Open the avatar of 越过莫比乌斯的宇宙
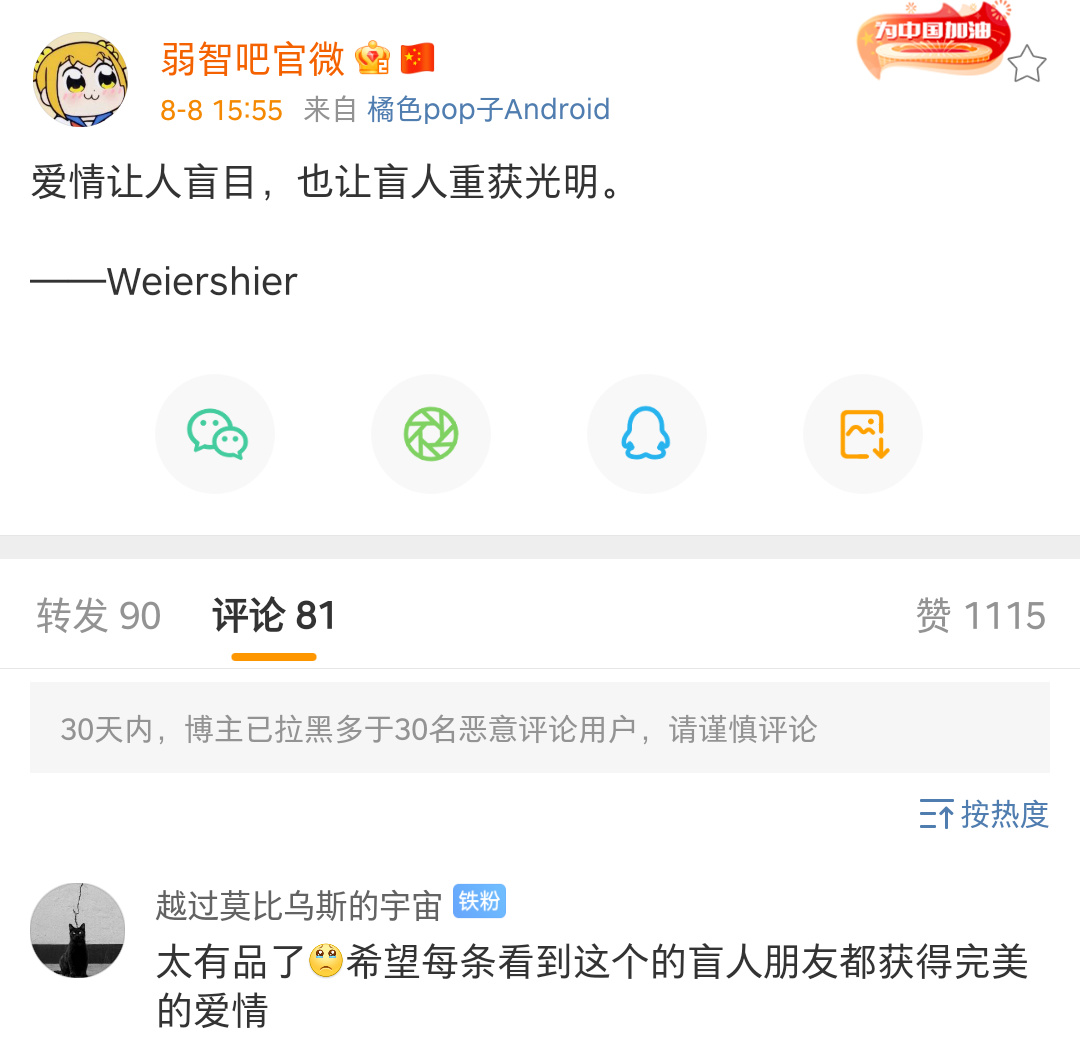 pyautogui.click(x=78, y=930)
